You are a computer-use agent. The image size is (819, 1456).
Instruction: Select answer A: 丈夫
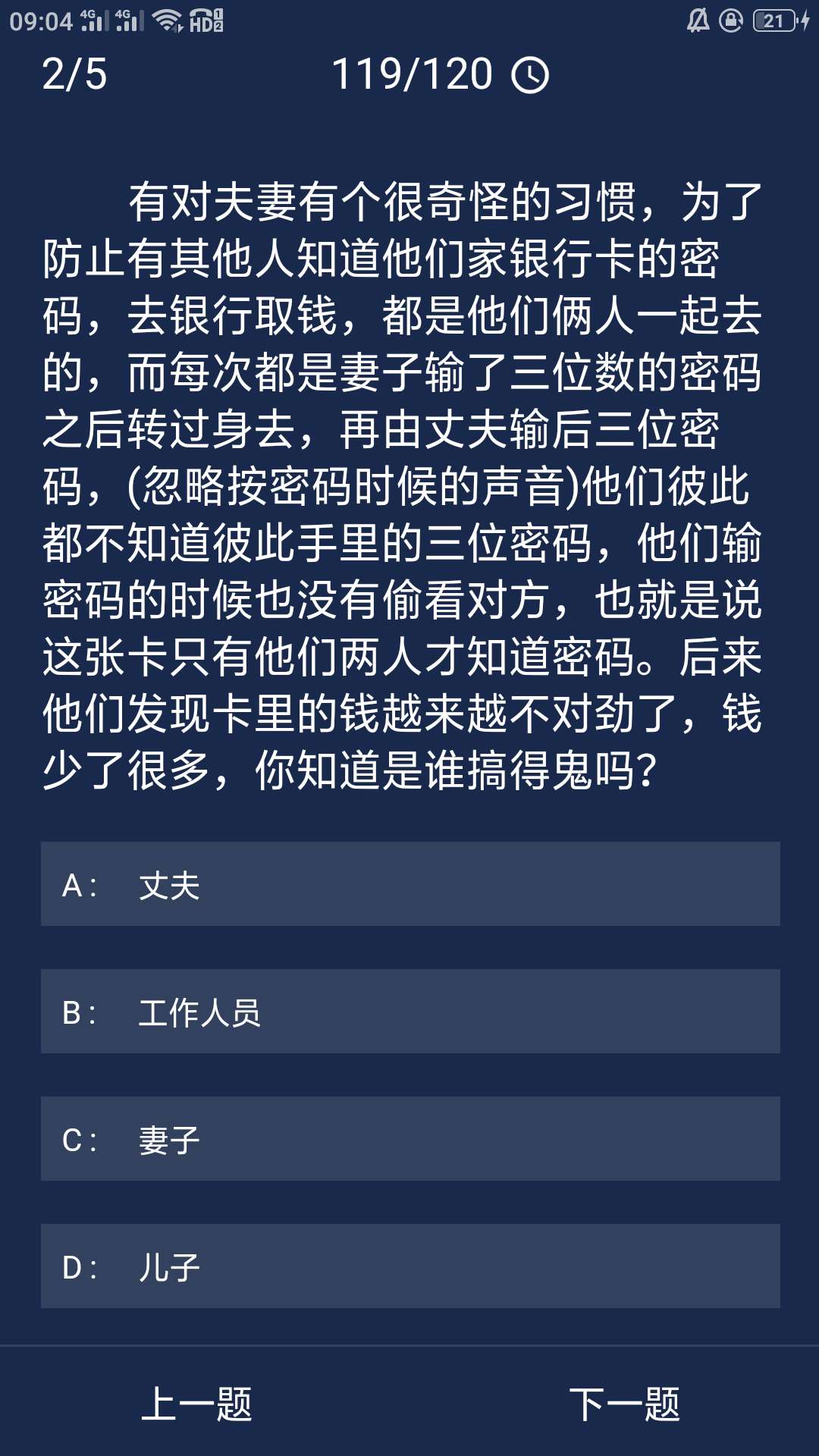click(409, 884)
